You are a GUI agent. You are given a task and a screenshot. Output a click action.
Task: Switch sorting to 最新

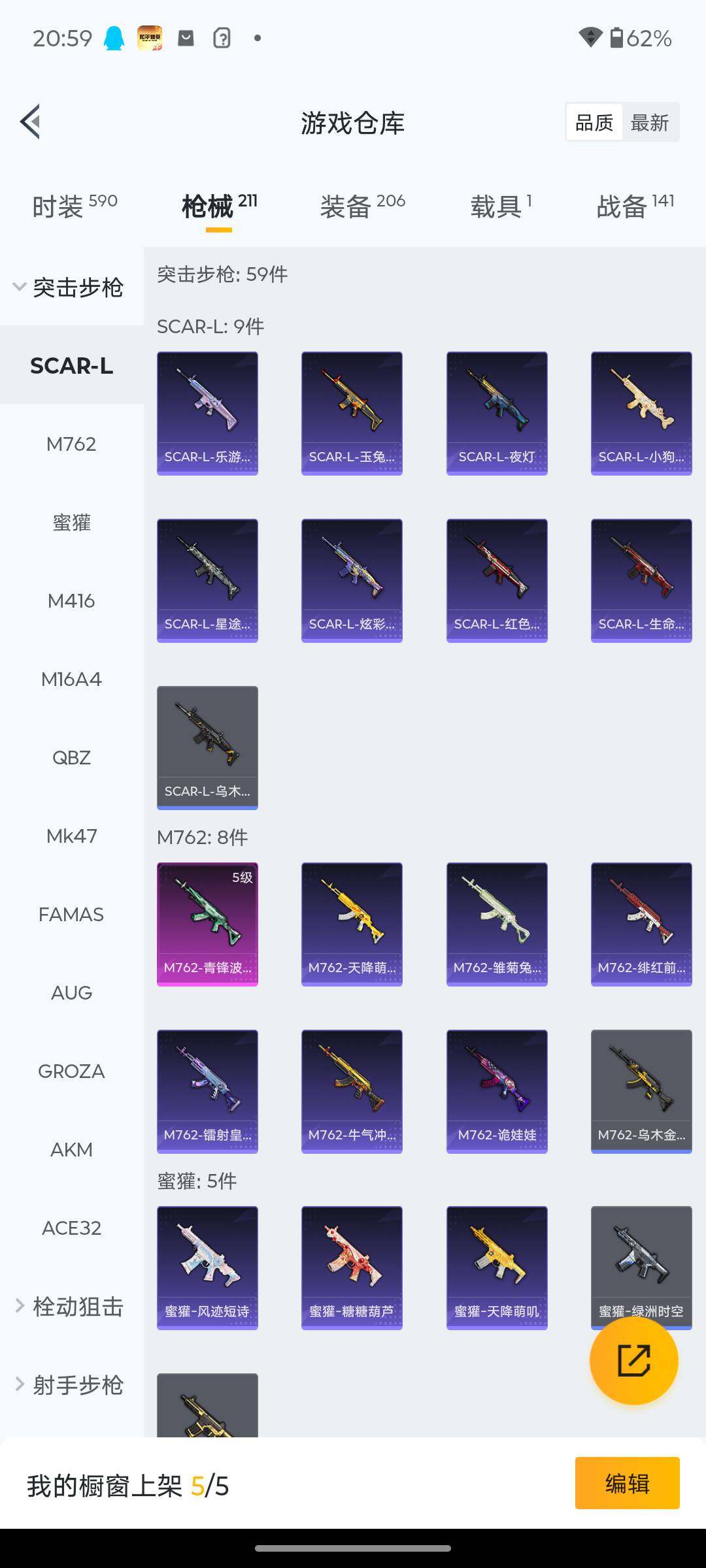649,123
